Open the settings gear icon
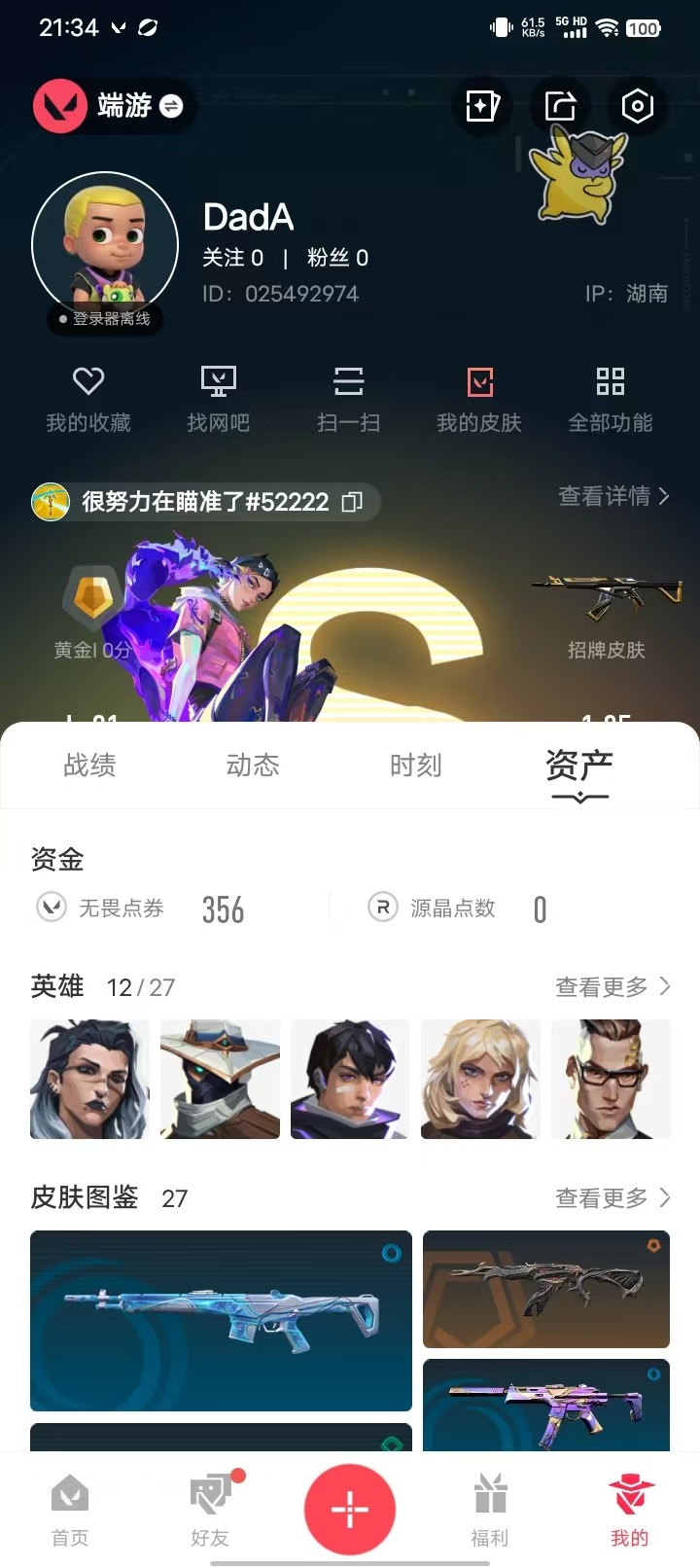This screenshot has height=1568, width=700. [637, 106]
